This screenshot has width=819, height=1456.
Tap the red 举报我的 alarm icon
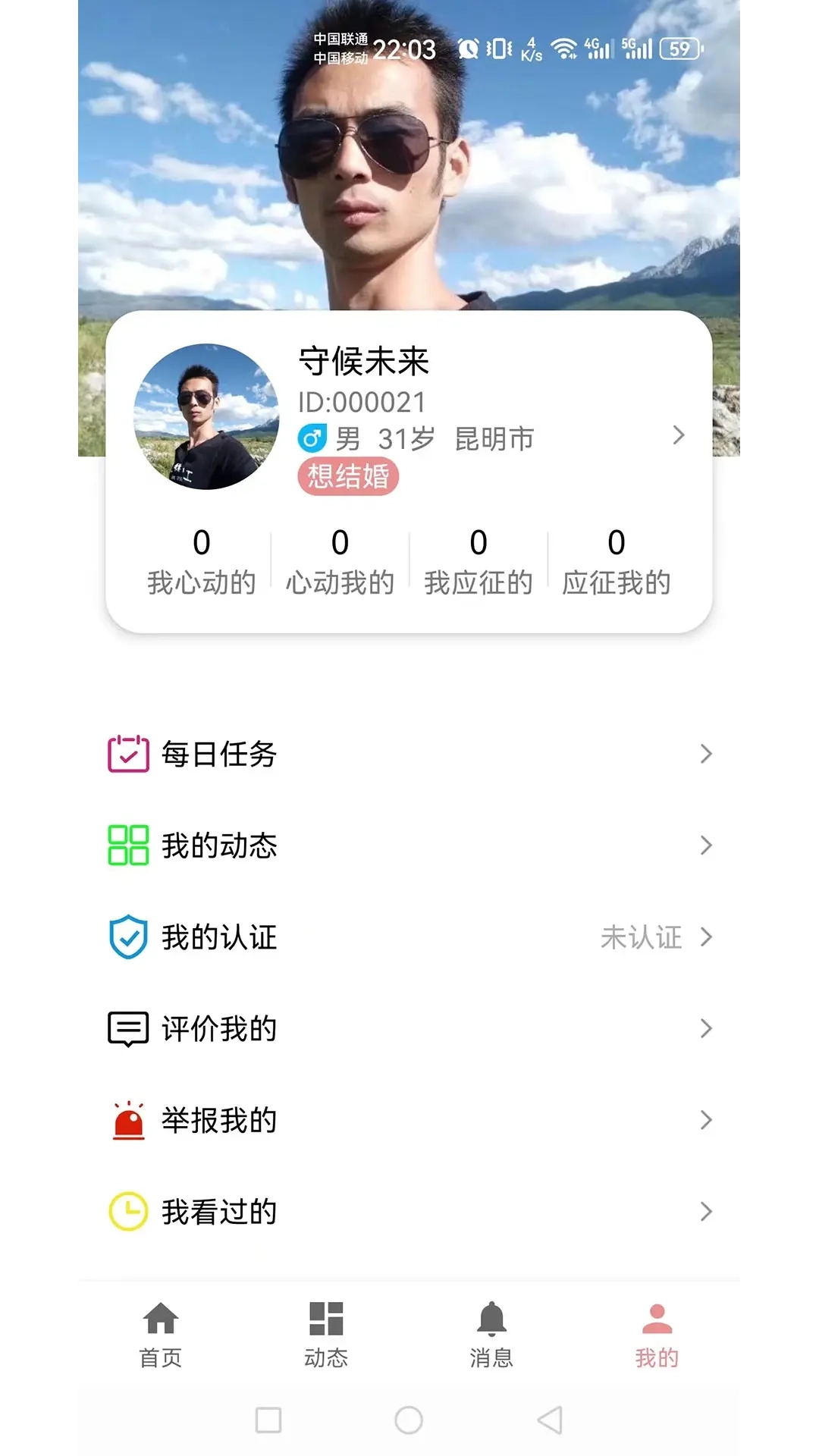coord(127,1120)
